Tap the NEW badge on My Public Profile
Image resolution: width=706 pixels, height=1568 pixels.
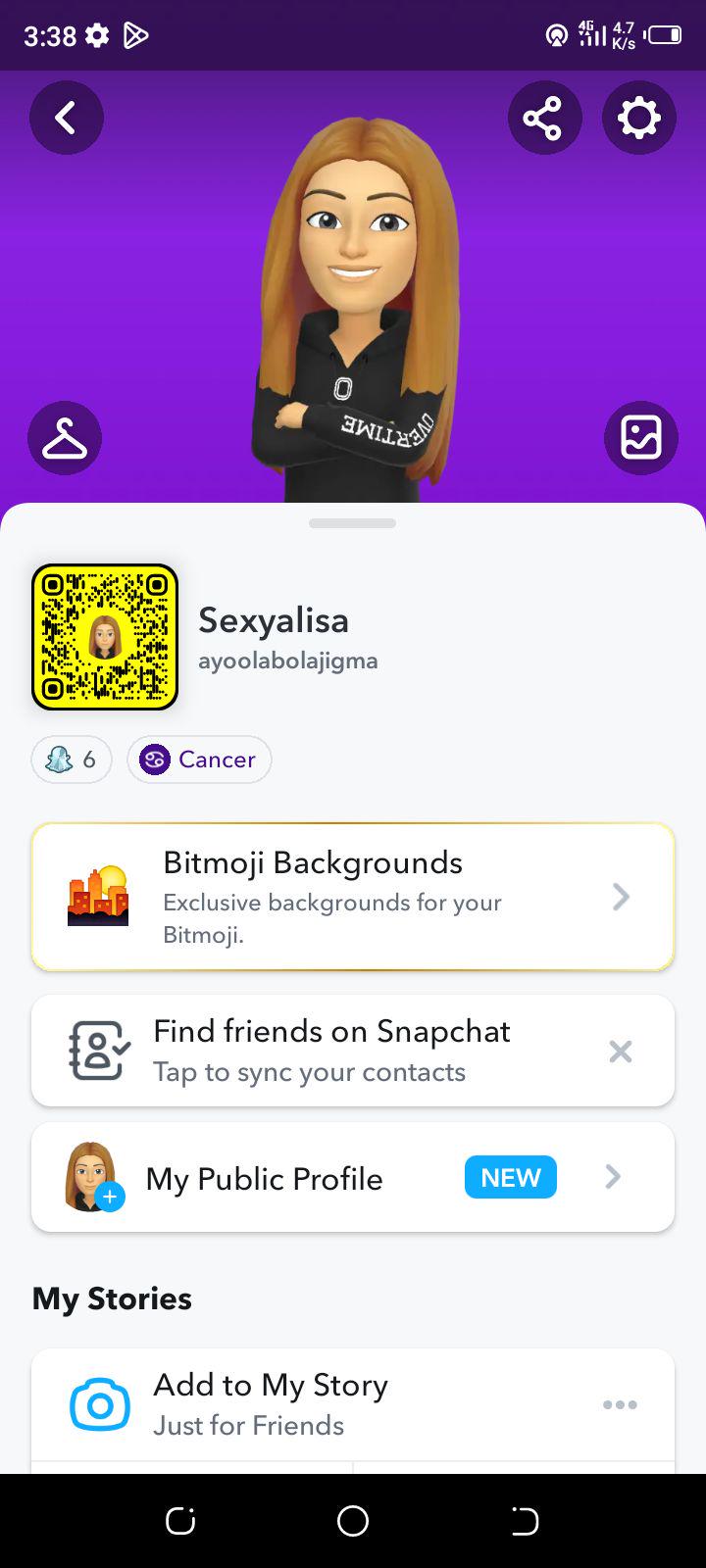pyautogui.click(x=510, y=1177)
